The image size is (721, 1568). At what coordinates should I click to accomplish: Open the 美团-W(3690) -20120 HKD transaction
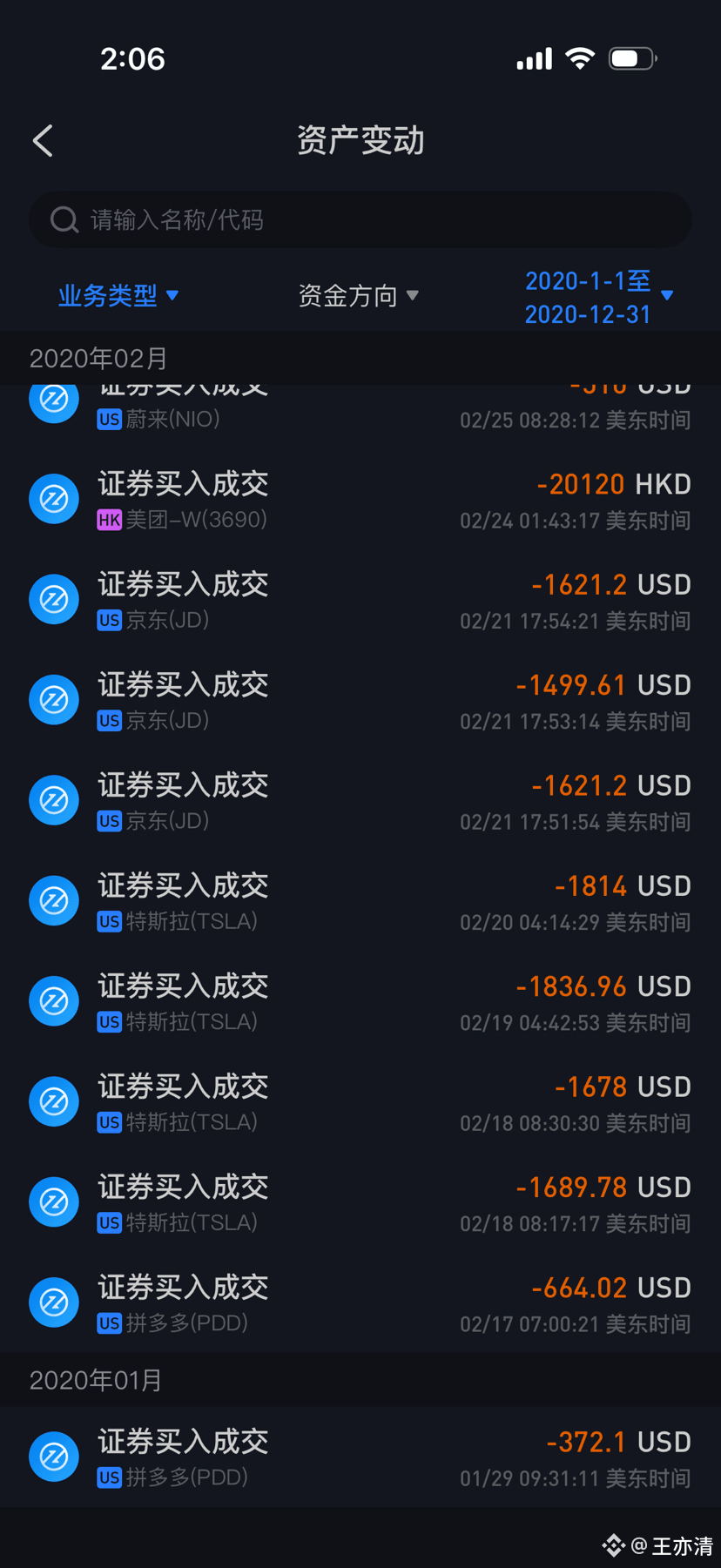coord(360,500)
